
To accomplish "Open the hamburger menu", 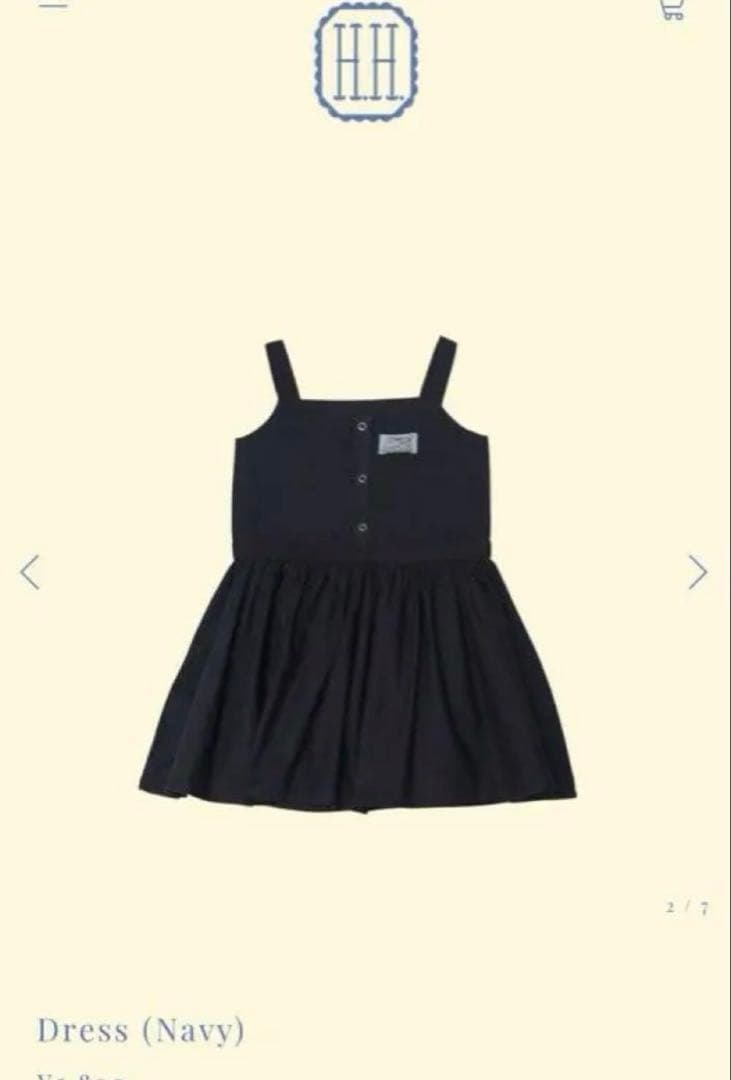I will pyautogui.click(x=53, y=3).
